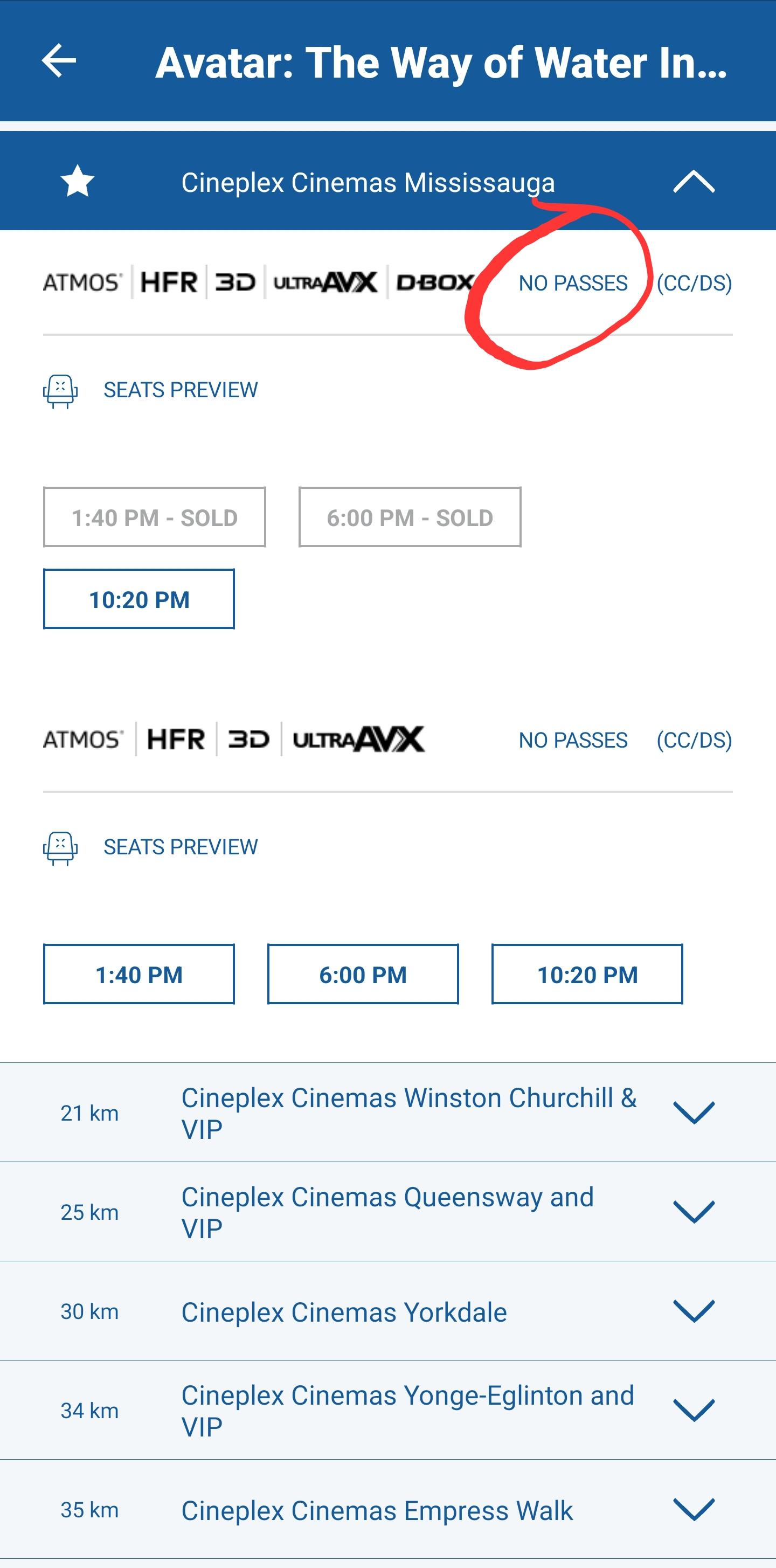Go back using the header arrow
The width and height of the screenshot is (776, 1568).
click(59, 61)
